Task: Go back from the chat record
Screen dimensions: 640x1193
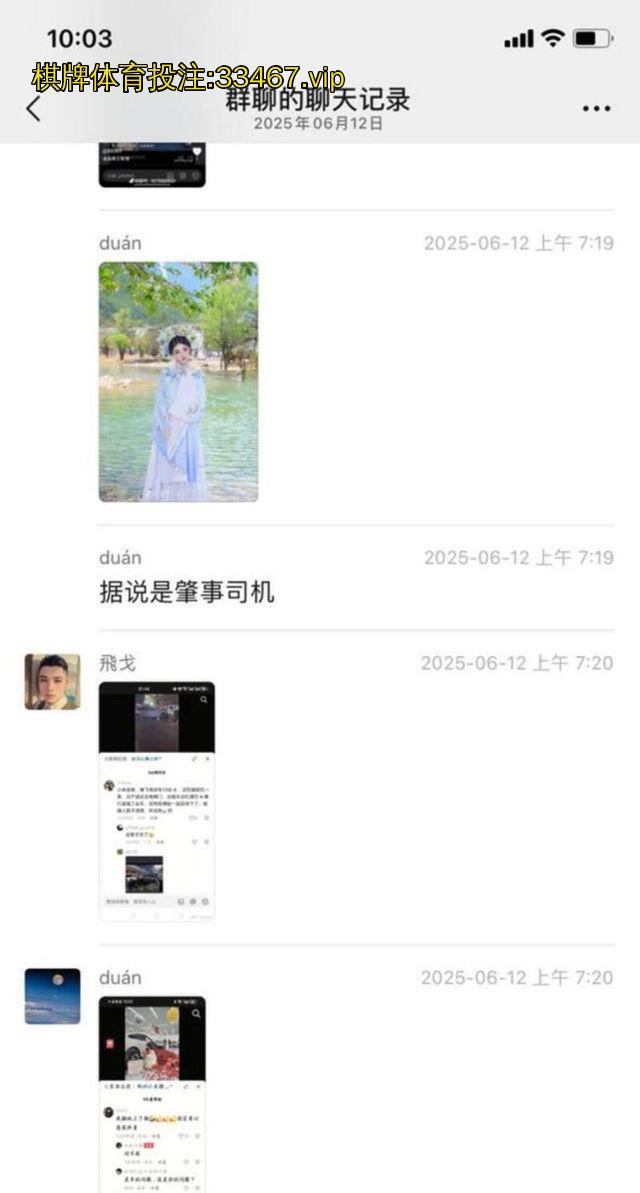Action: click(34, 108)
